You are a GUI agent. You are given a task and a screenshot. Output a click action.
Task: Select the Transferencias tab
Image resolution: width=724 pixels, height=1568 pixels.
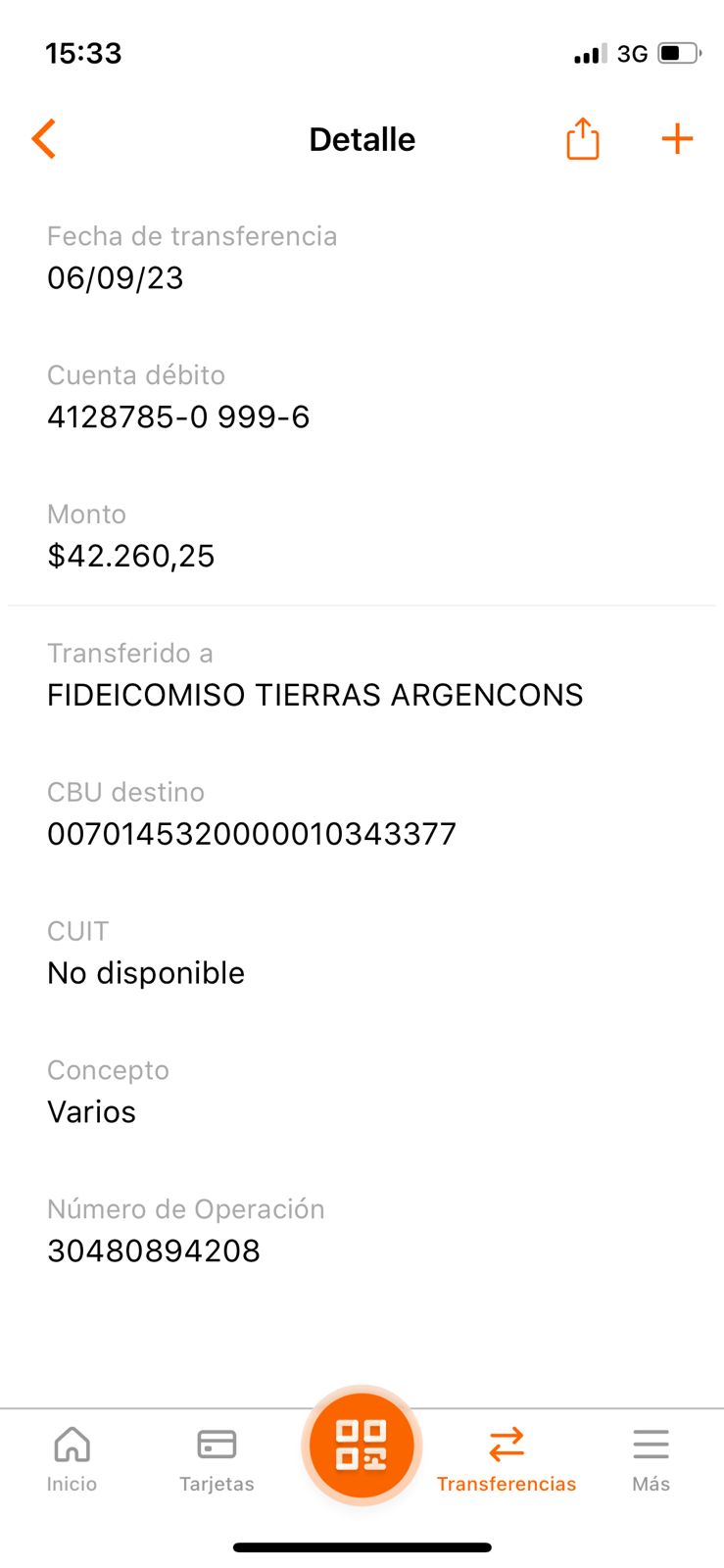coord(507,1459)
